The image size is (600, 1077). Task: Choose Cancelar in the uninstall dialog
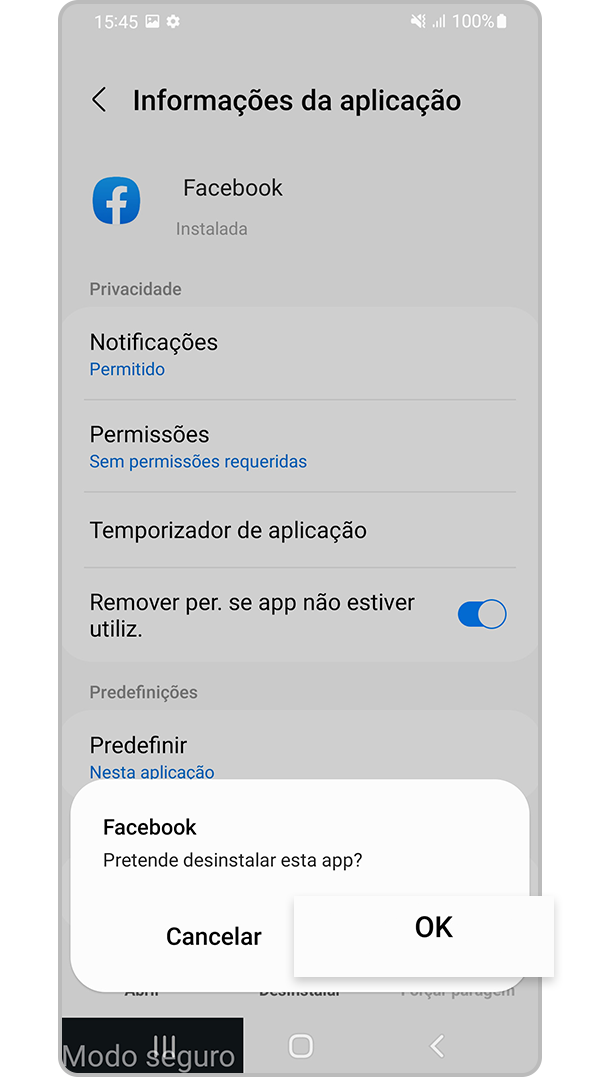pos(213,937)
